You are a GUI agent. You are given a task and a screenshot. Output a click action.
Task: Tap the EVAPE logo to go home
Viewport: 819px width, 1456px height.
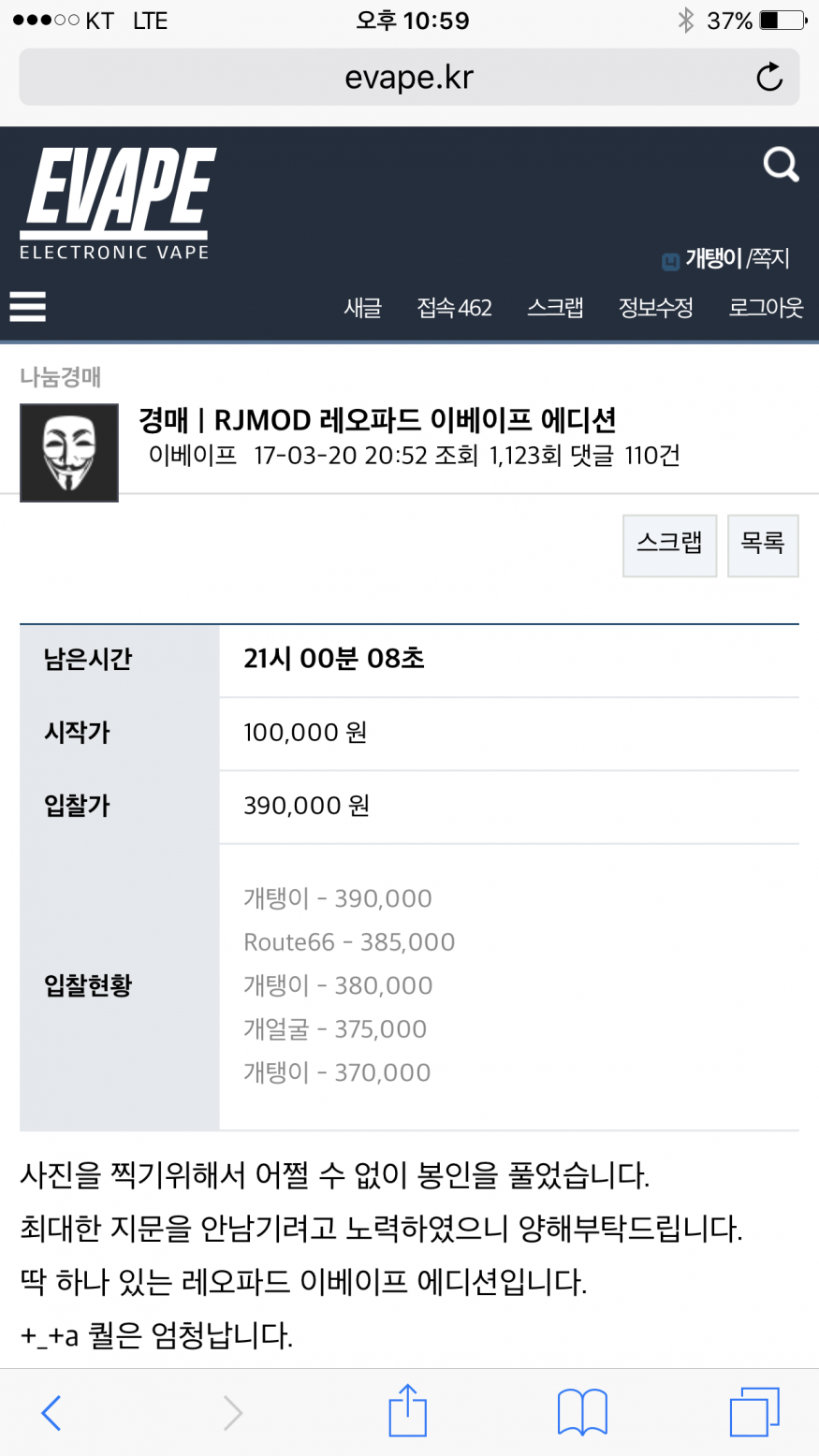(x=117, y=202)
